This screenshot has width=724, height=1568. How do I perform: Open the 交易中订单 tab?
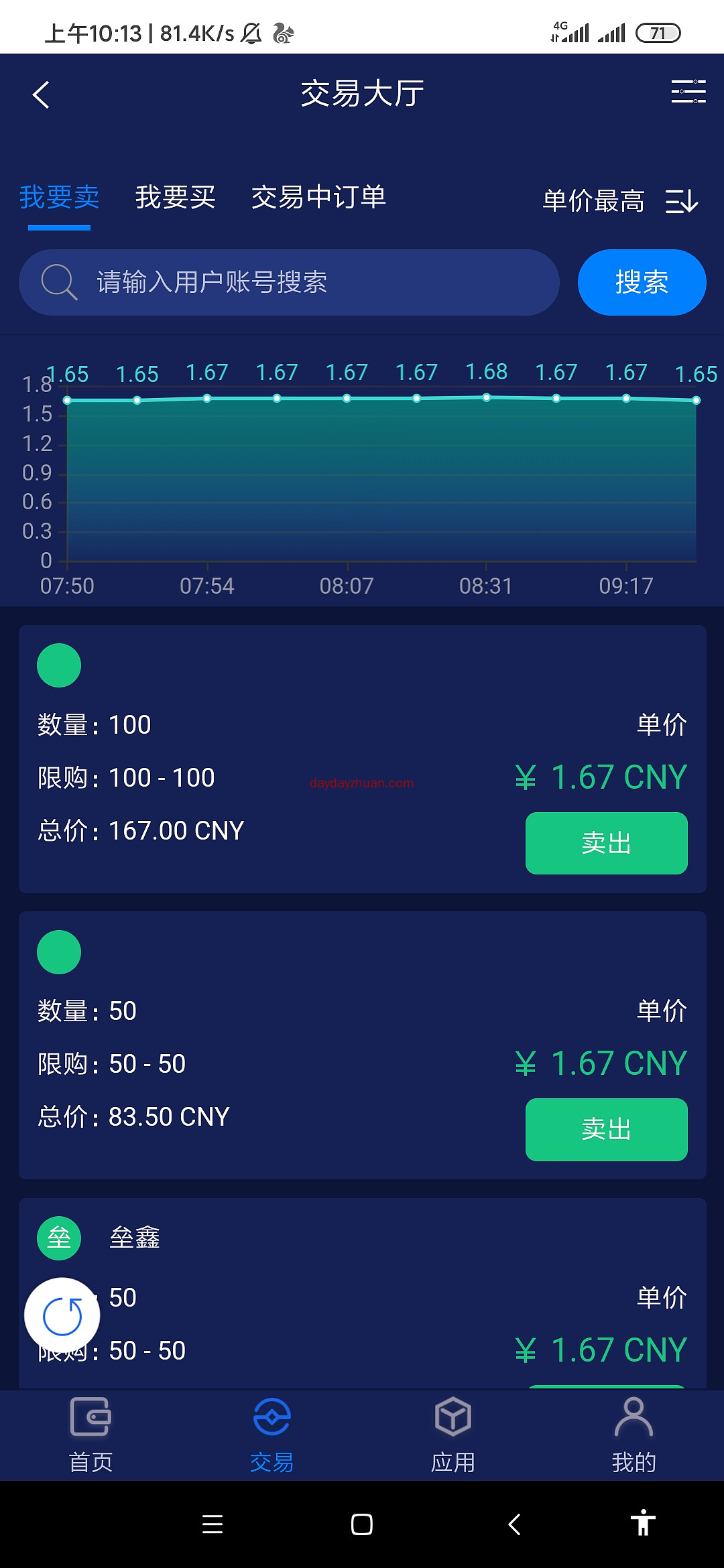(319, 198)
